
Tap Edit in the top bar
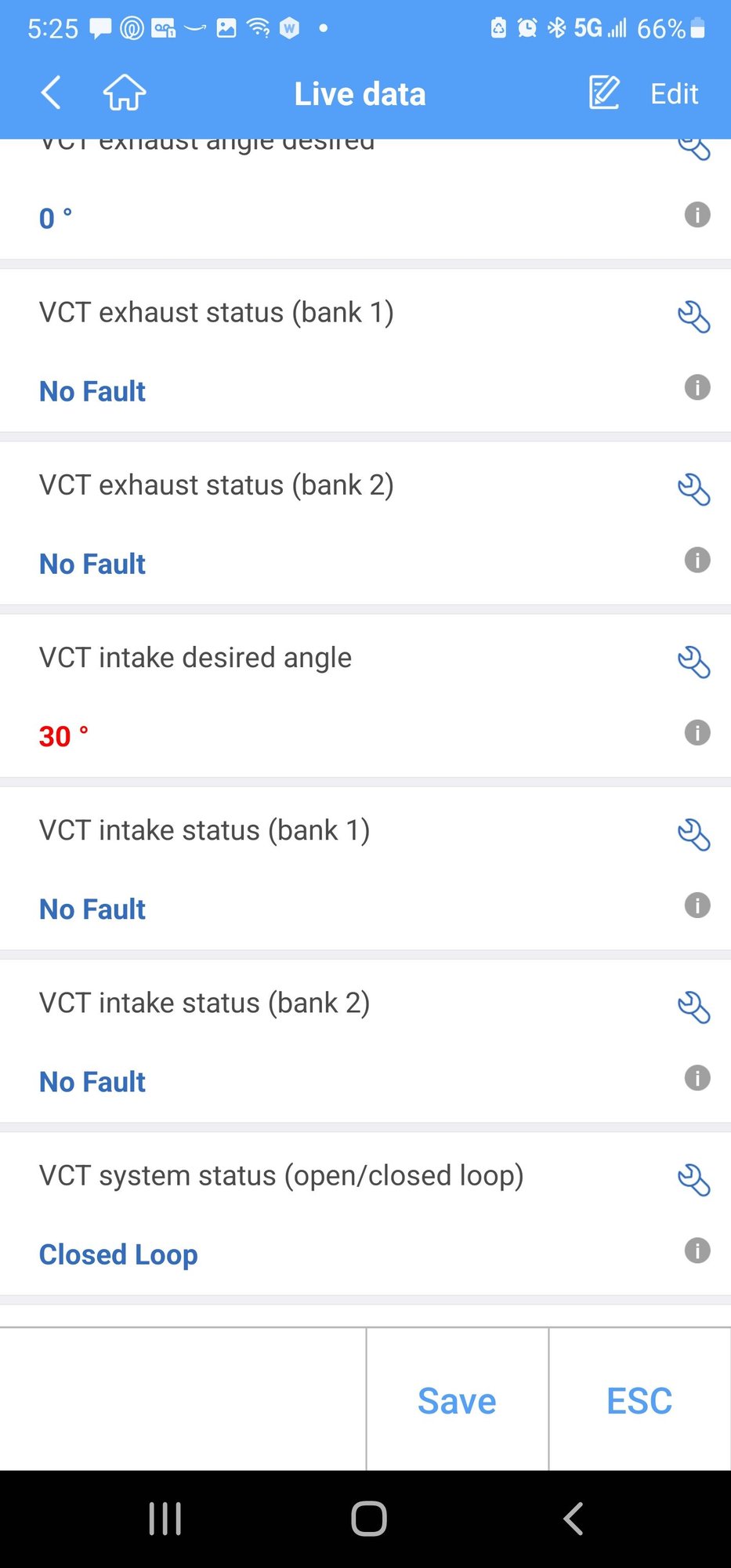pos(645,93)
